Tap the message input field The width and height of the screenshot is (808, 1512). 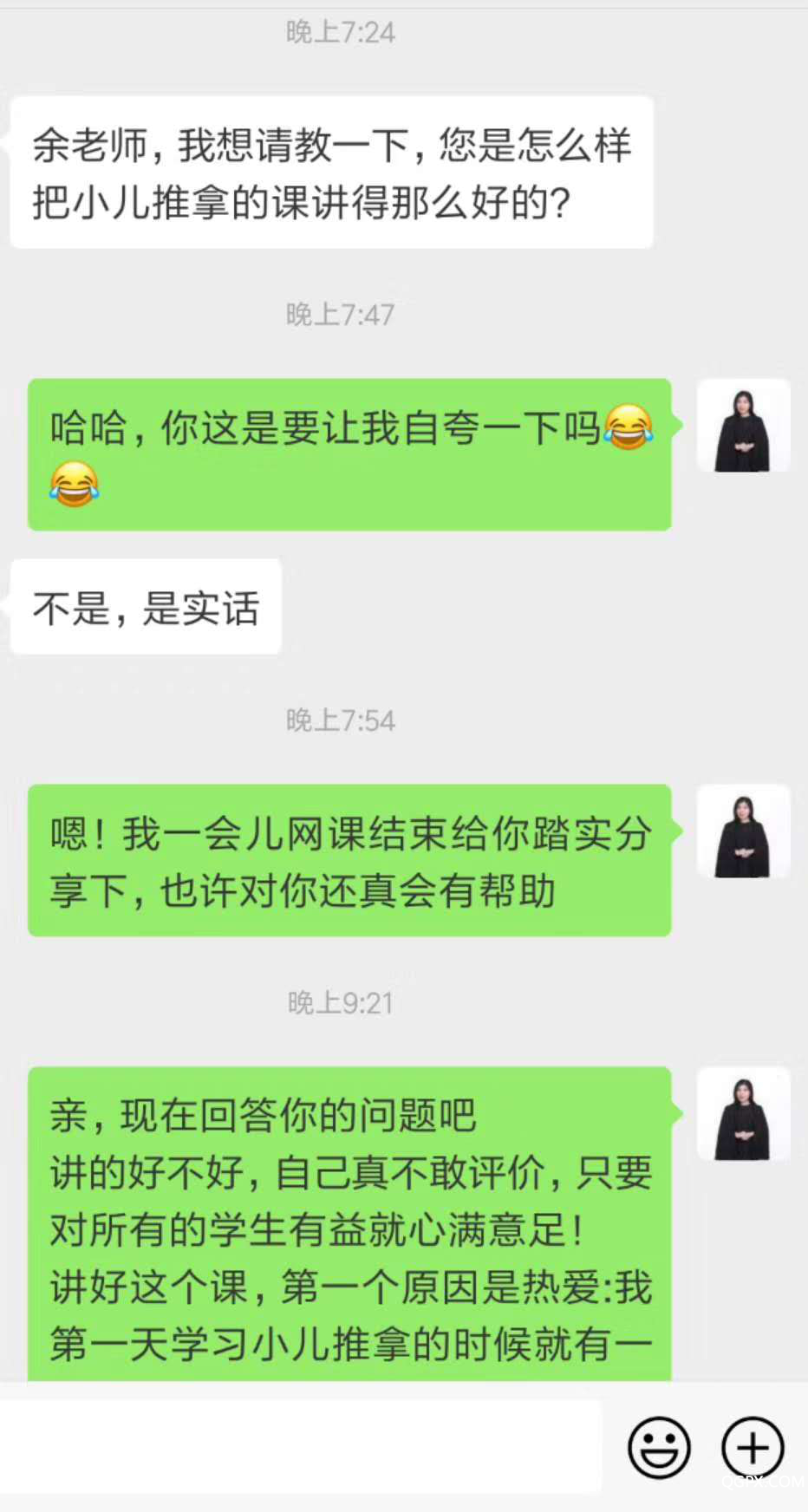[301, 1446]
